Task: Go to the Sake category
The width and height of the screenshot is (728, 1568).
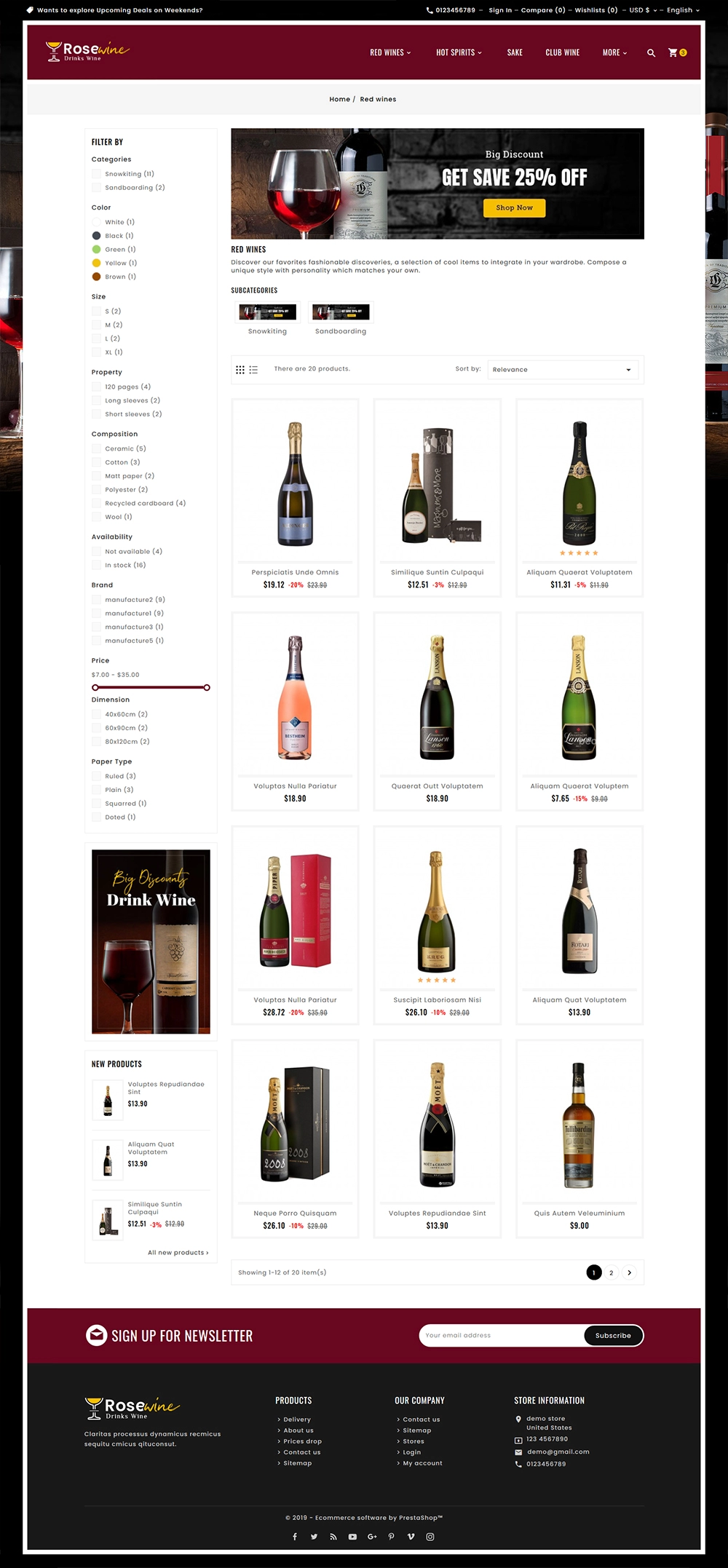Action: [x=515, y=52]
